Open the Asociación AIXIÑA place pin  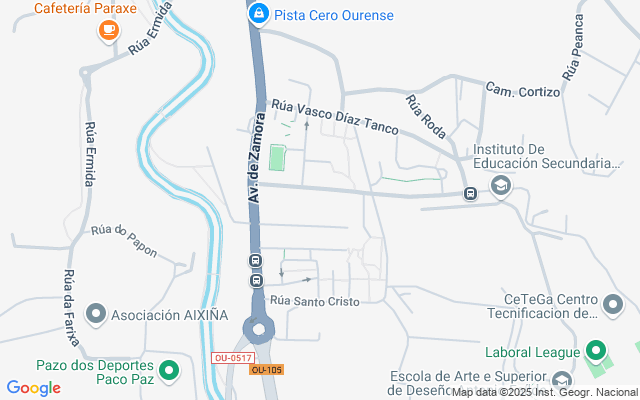point(96,314)
